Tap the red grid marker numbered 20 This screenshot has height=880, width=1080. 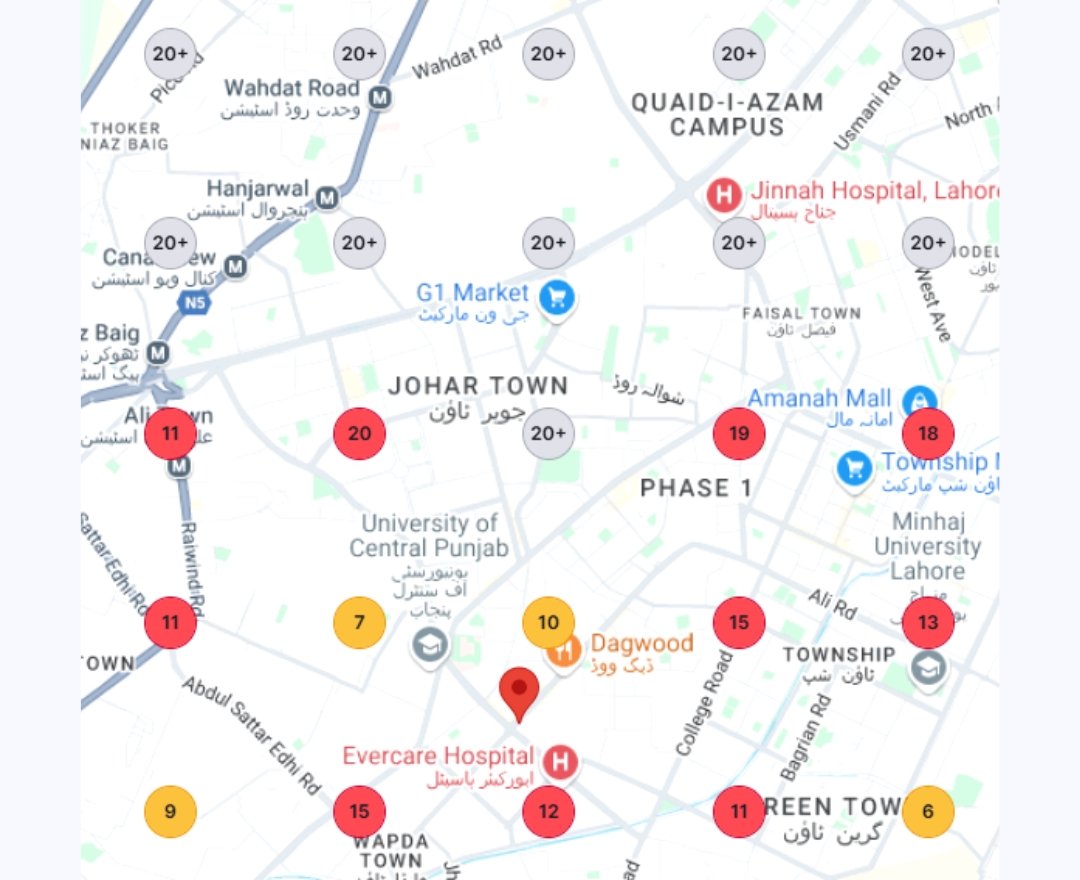click(x=359, y=434)
